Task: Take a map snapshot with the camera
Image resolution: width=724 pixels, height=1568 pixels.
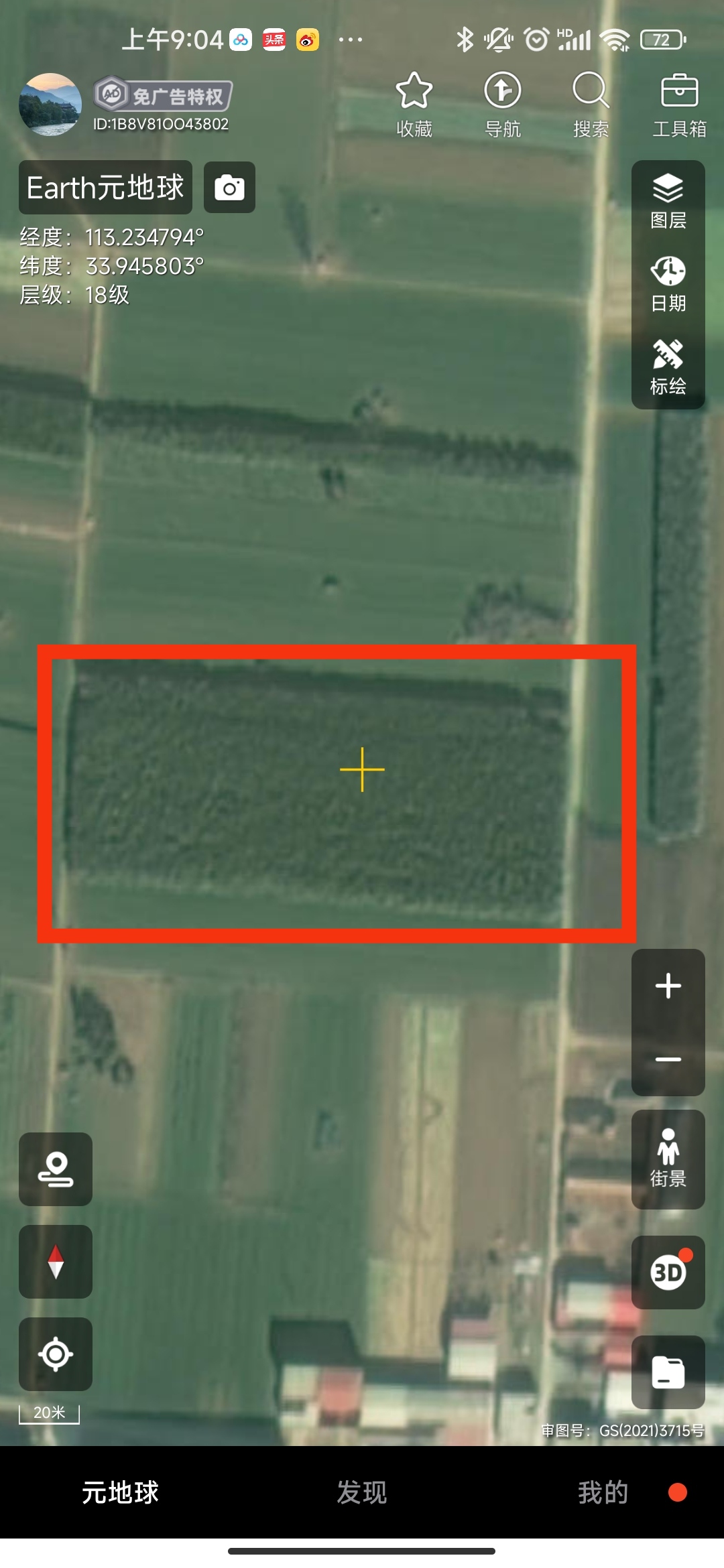Action: 229,188
